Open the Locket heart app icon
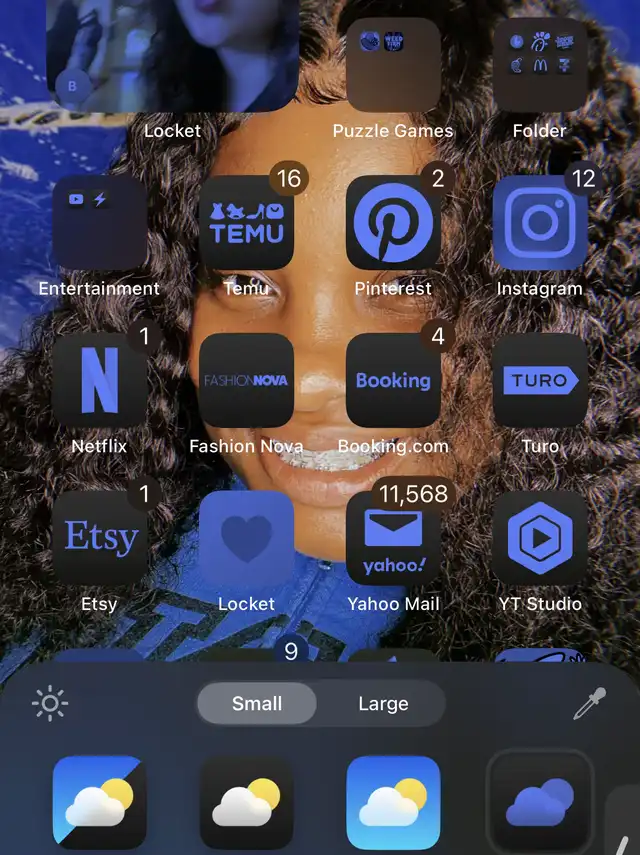Viewport: 640px width, 855px height. (x=246, y=538)
